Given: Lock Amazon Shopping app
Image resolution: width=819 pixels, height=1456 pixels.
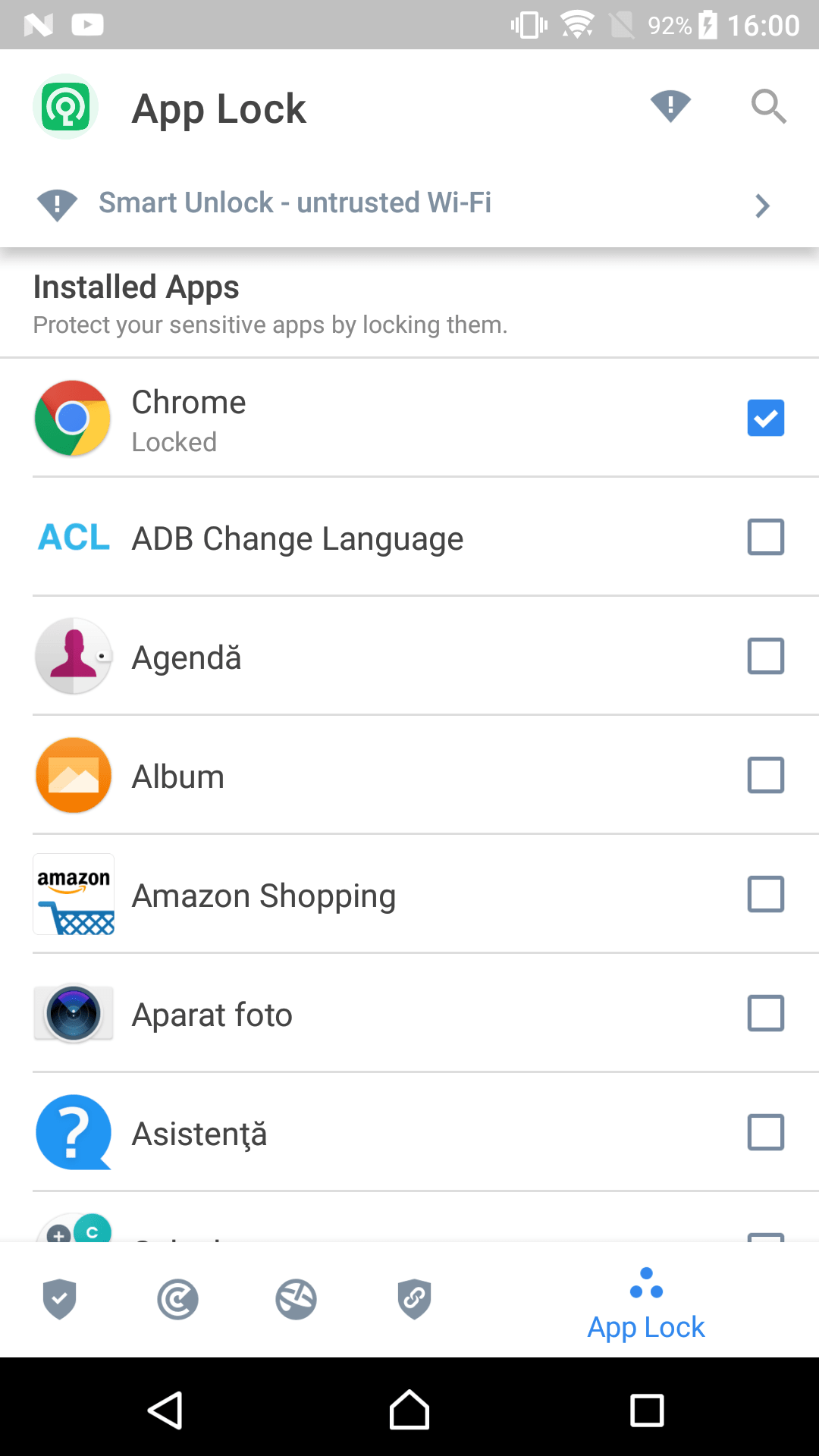Looking at the screenshot, I should 765,894.
